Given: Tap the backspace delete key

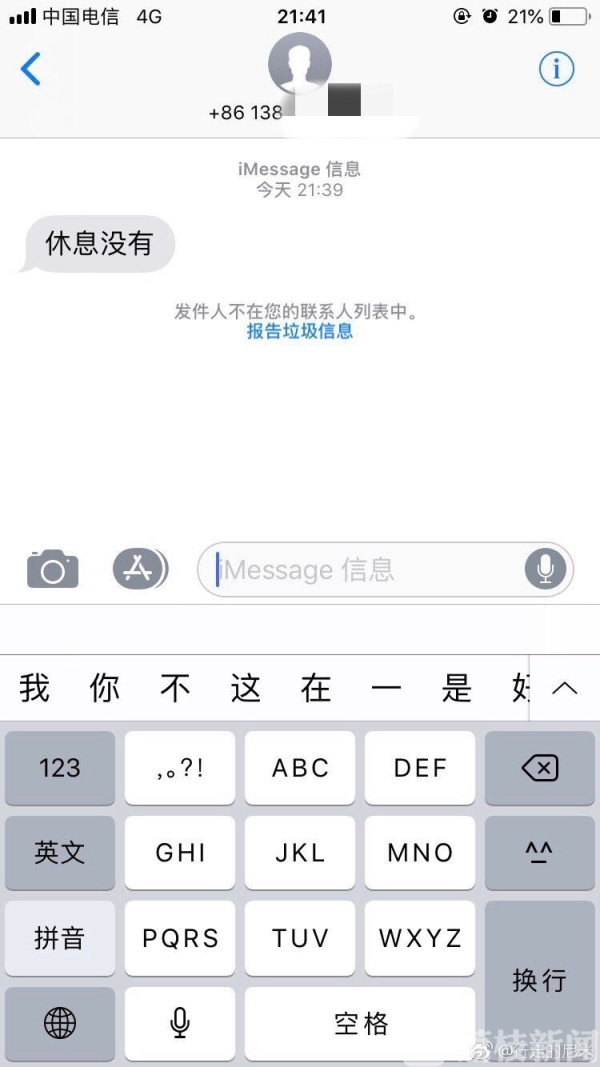Looking at the screenshot, I should (540, 768).
